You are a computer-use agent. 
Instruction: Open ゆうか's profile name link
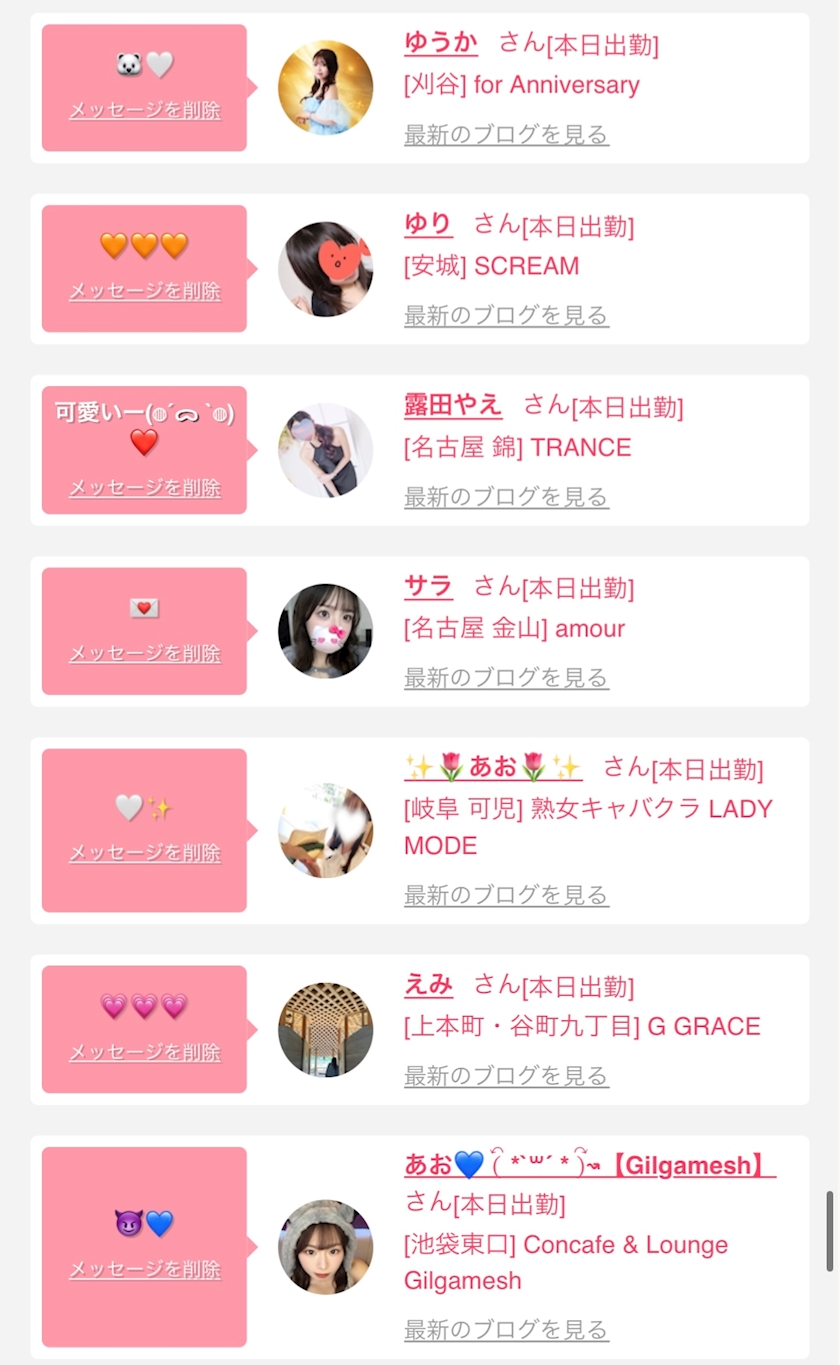(x=441, y=43)
